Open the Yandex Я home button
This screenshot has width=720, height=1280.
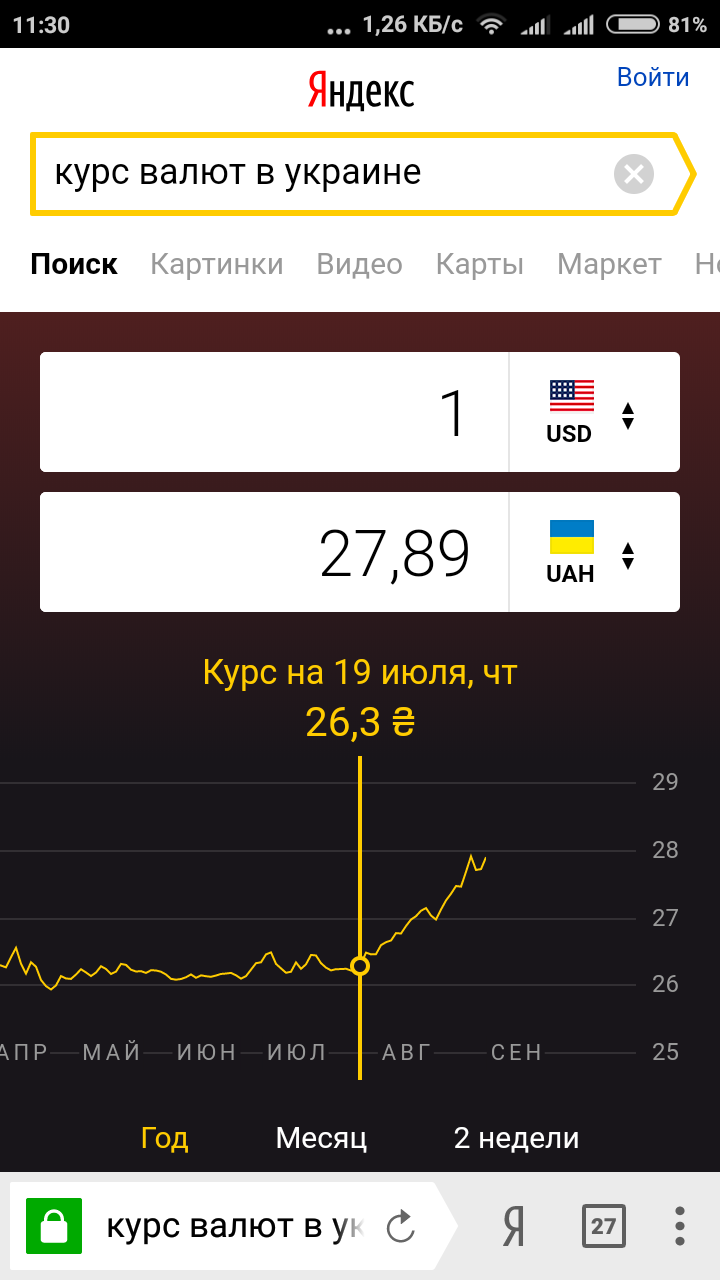tap(513, 1226)
